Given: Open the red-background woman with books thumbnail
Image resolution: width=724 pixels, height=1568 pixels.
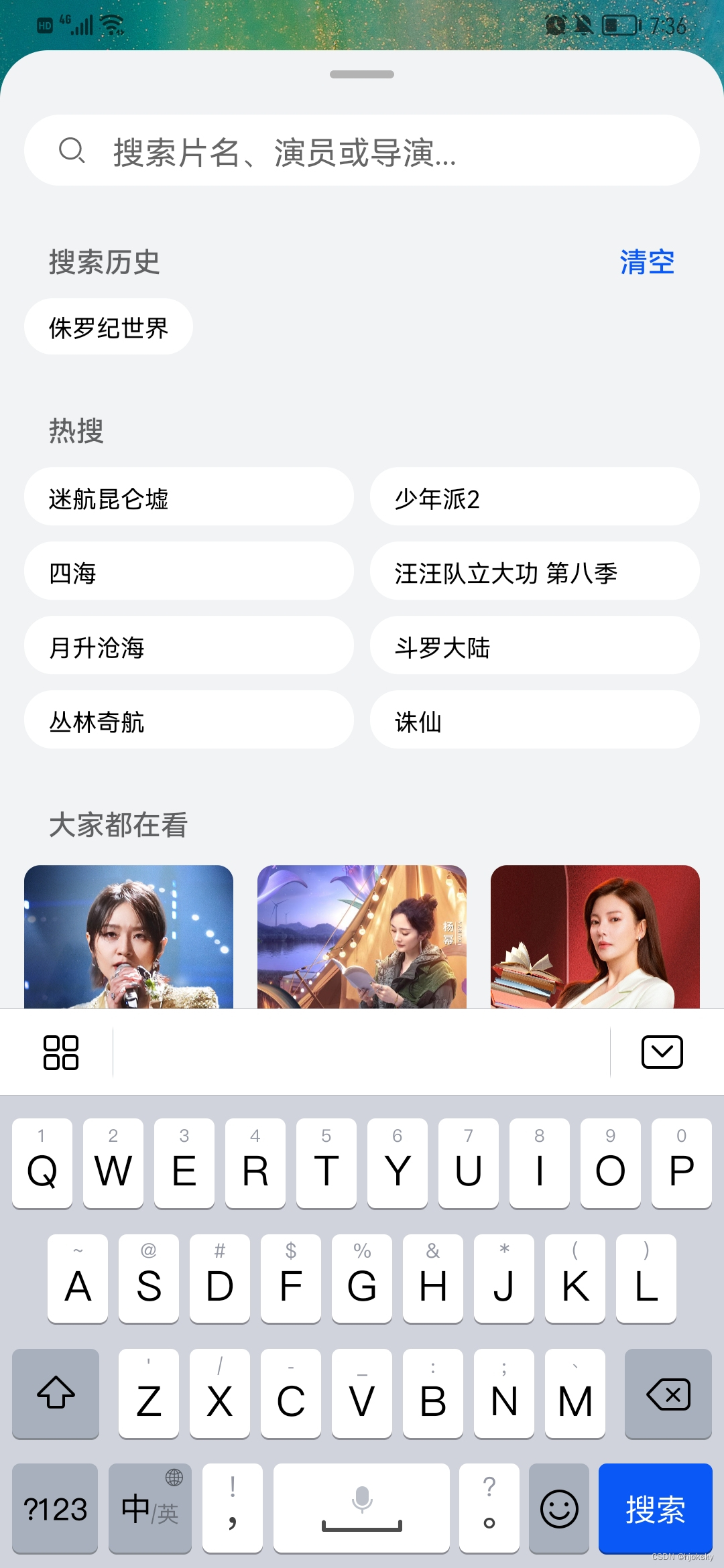Looking at the screenshot, I should (595, 937).
